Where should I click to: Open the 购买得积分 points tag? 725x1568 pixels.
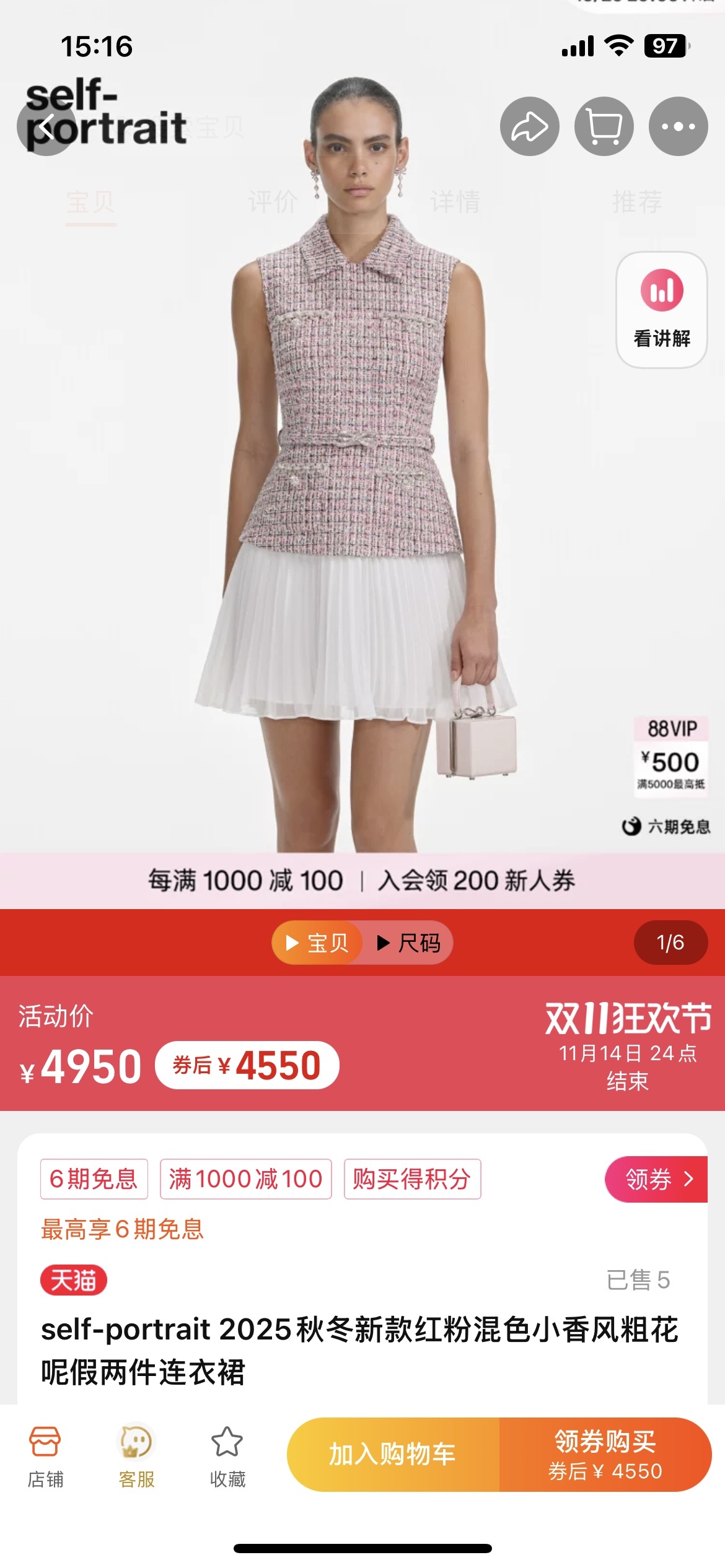click(x=412, y=1179)
